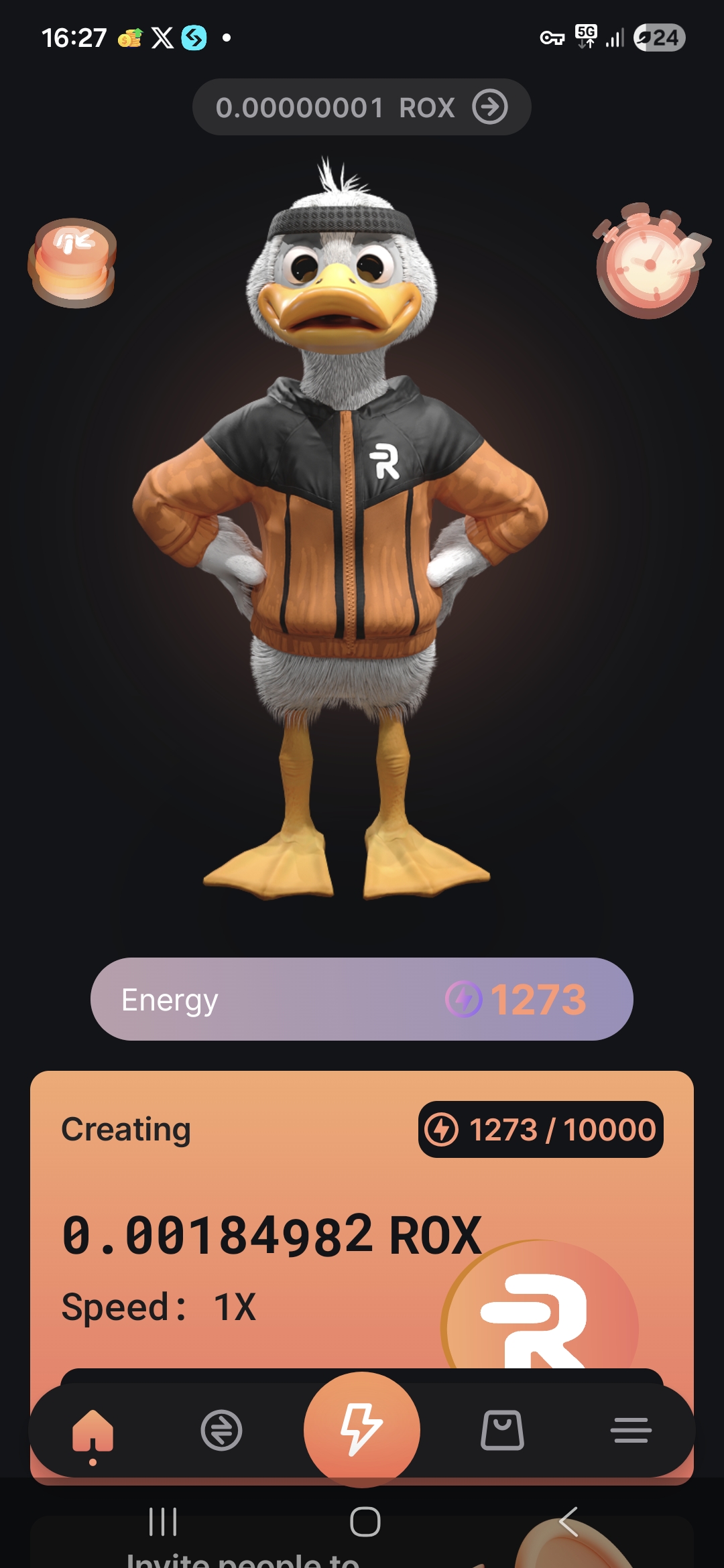Open the exchange tab

pyautogui.click(x=221, y=1431)
